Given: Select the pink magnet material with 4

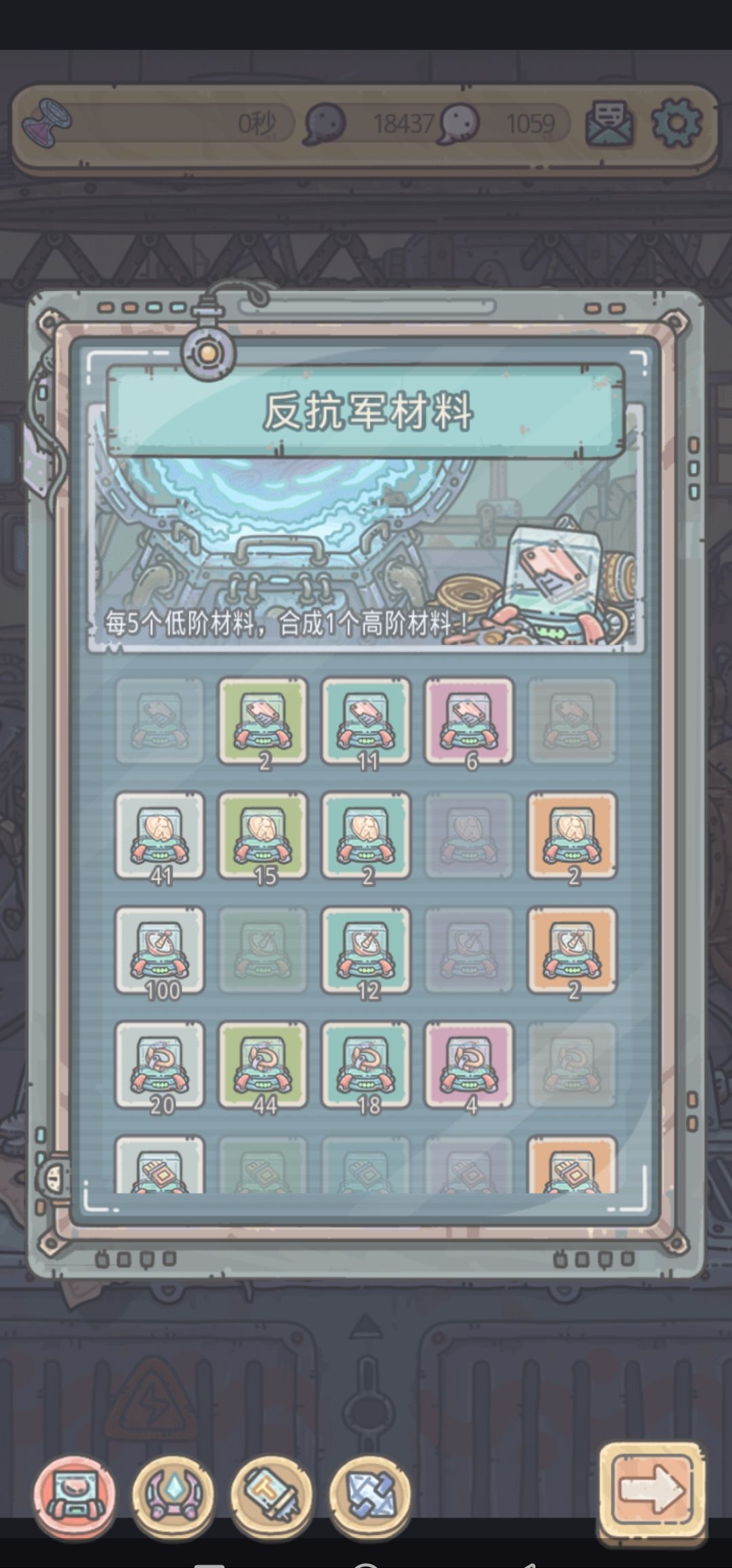Looking at the screenshot, I should (x=469, y=1065).
